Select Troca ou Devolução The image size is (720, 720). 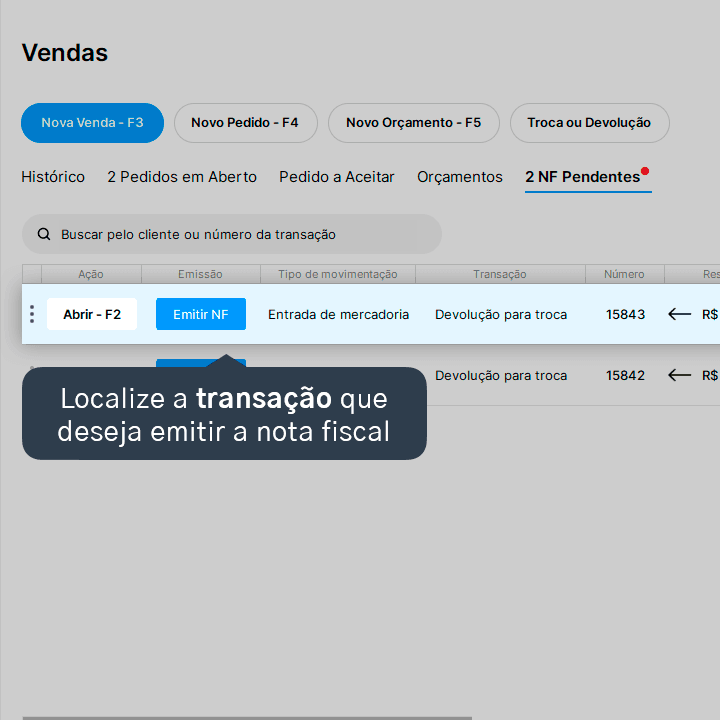coord(590,123)
